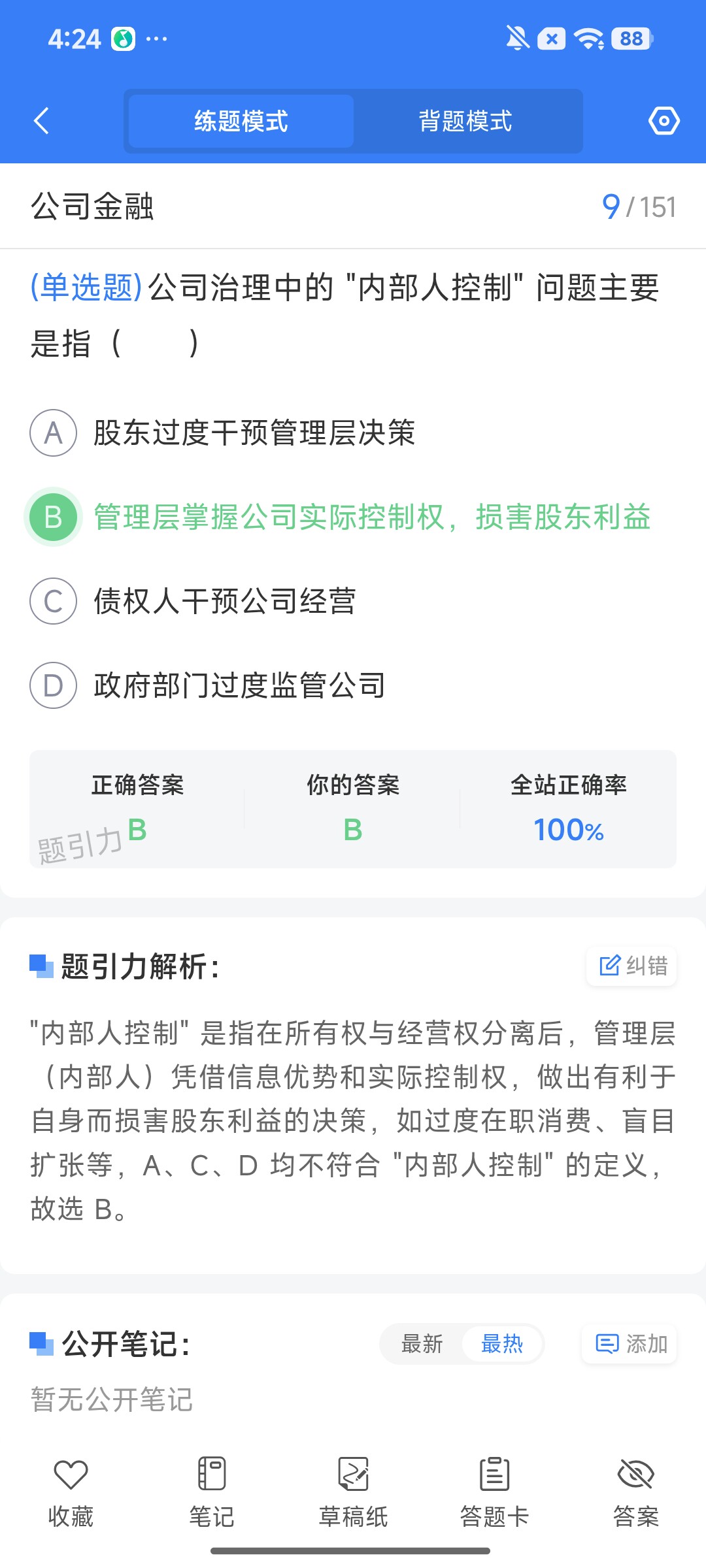Image resolution: width=706 pixels, height=1568 pixels.
Task: Add a public note with 添加
Action: click(630, 1344)
